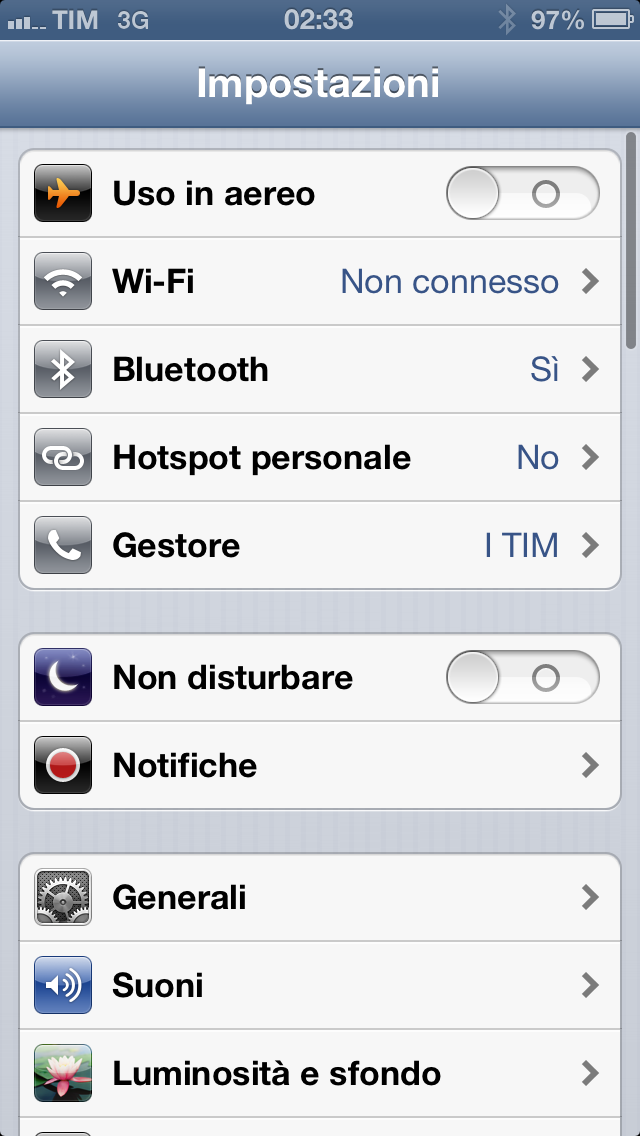Open Generali settings
Screen dimensions: 640x1136
point(320,898)
